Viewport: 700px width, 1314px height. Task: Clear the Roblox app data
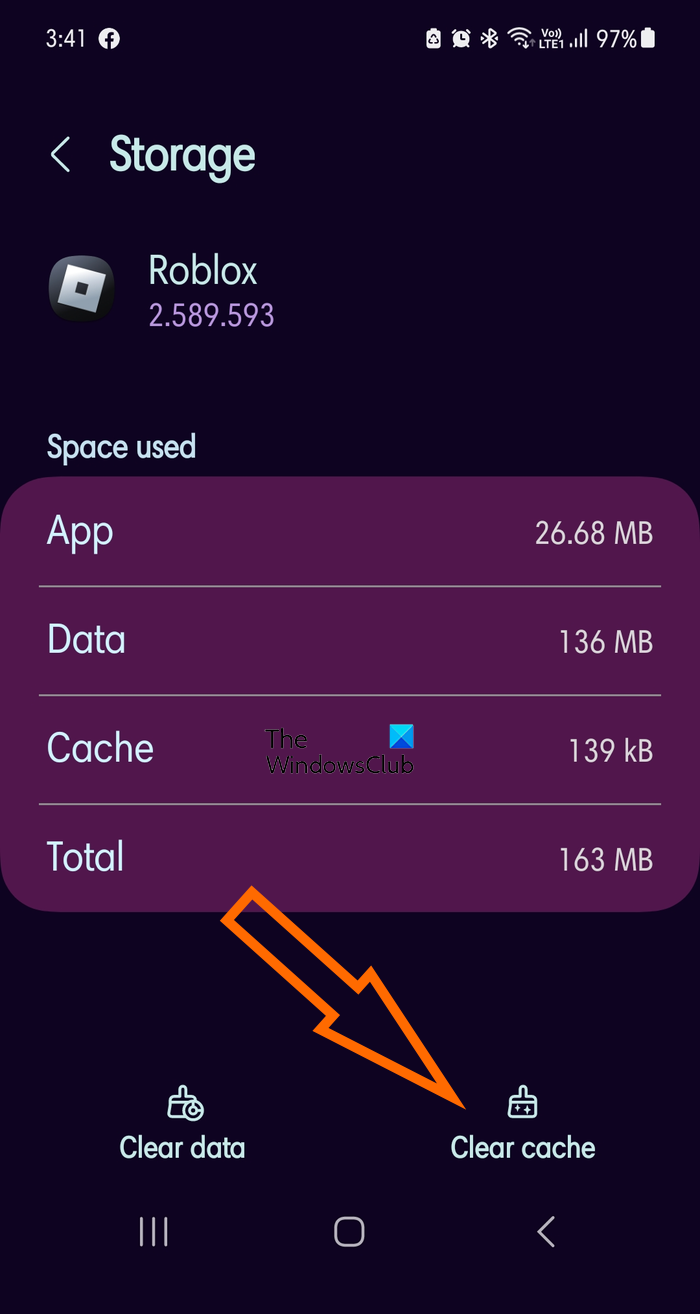182,1124
